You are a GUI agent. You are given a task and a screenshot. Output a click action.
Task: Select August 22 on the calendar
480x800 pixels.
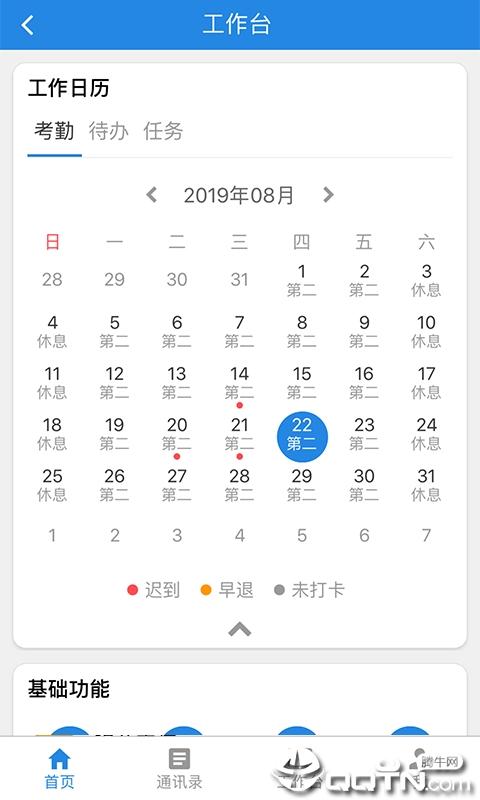302,437
